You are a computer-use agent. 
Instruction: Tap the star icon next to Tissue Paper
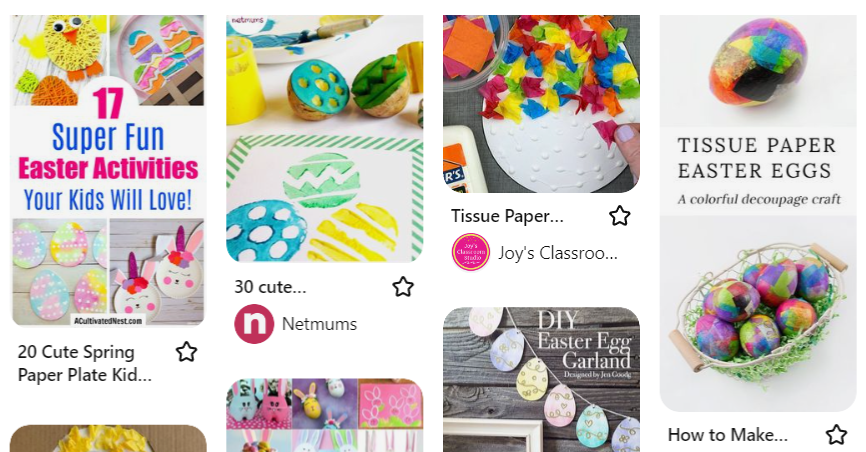click(x=620, y=216)
